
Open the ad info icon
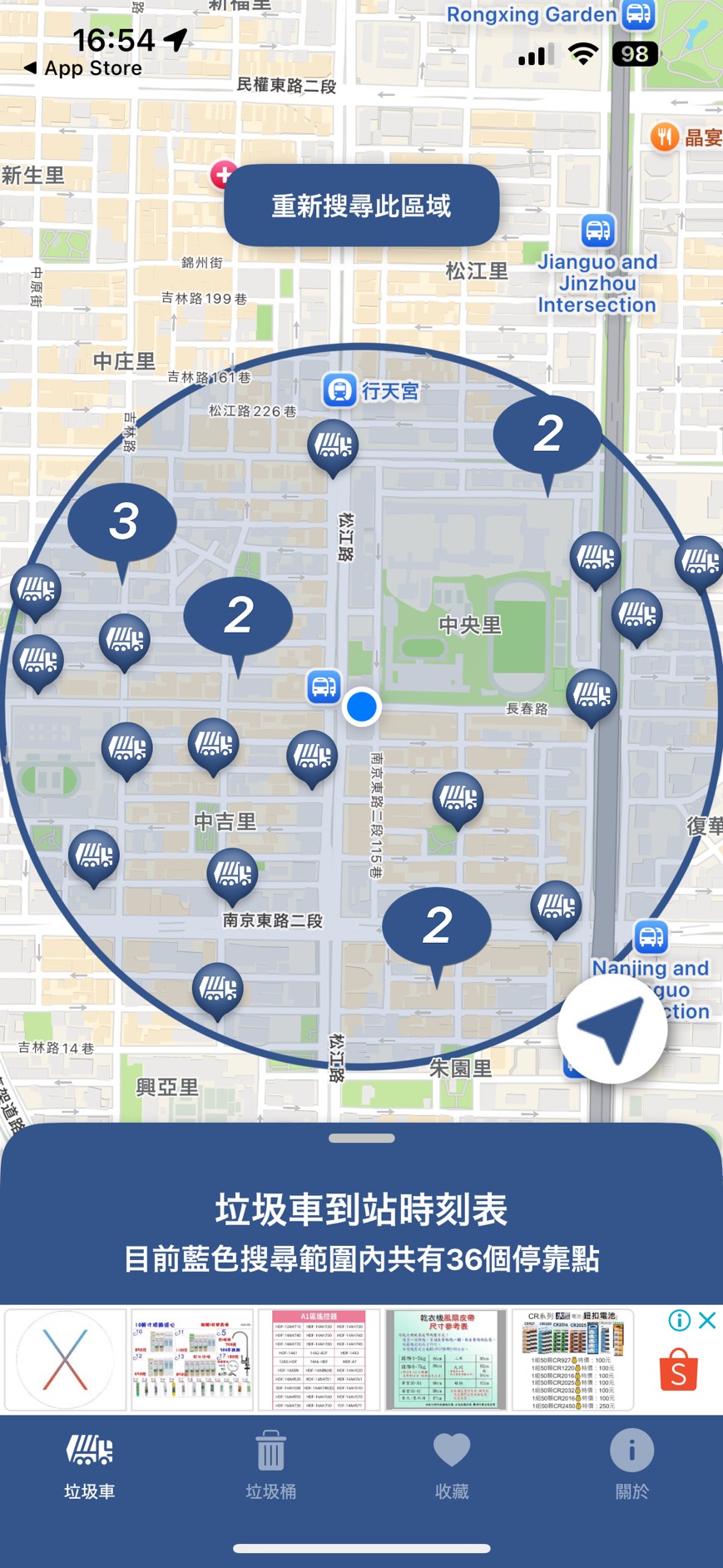tap(680, 1321)
